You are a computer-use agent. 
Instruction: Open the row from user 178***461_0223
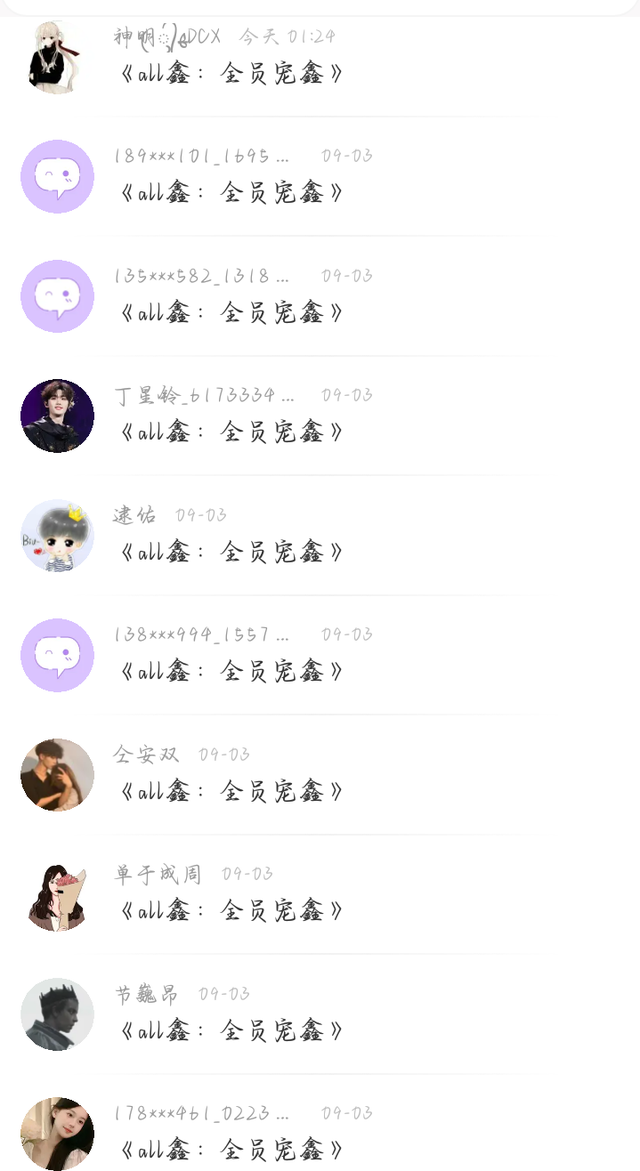click(232, 1149)
